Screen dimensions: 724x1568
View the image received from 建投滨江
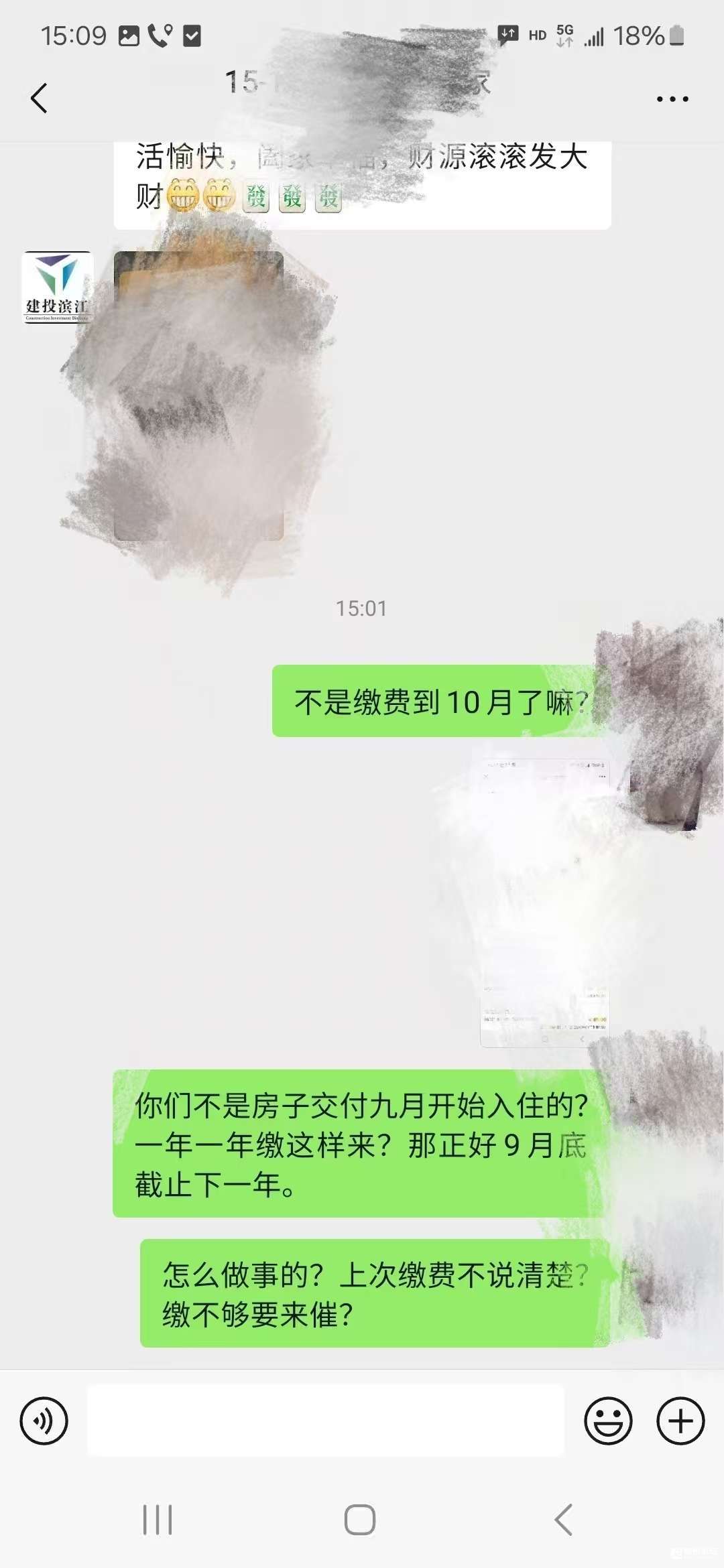coord(198,395)
